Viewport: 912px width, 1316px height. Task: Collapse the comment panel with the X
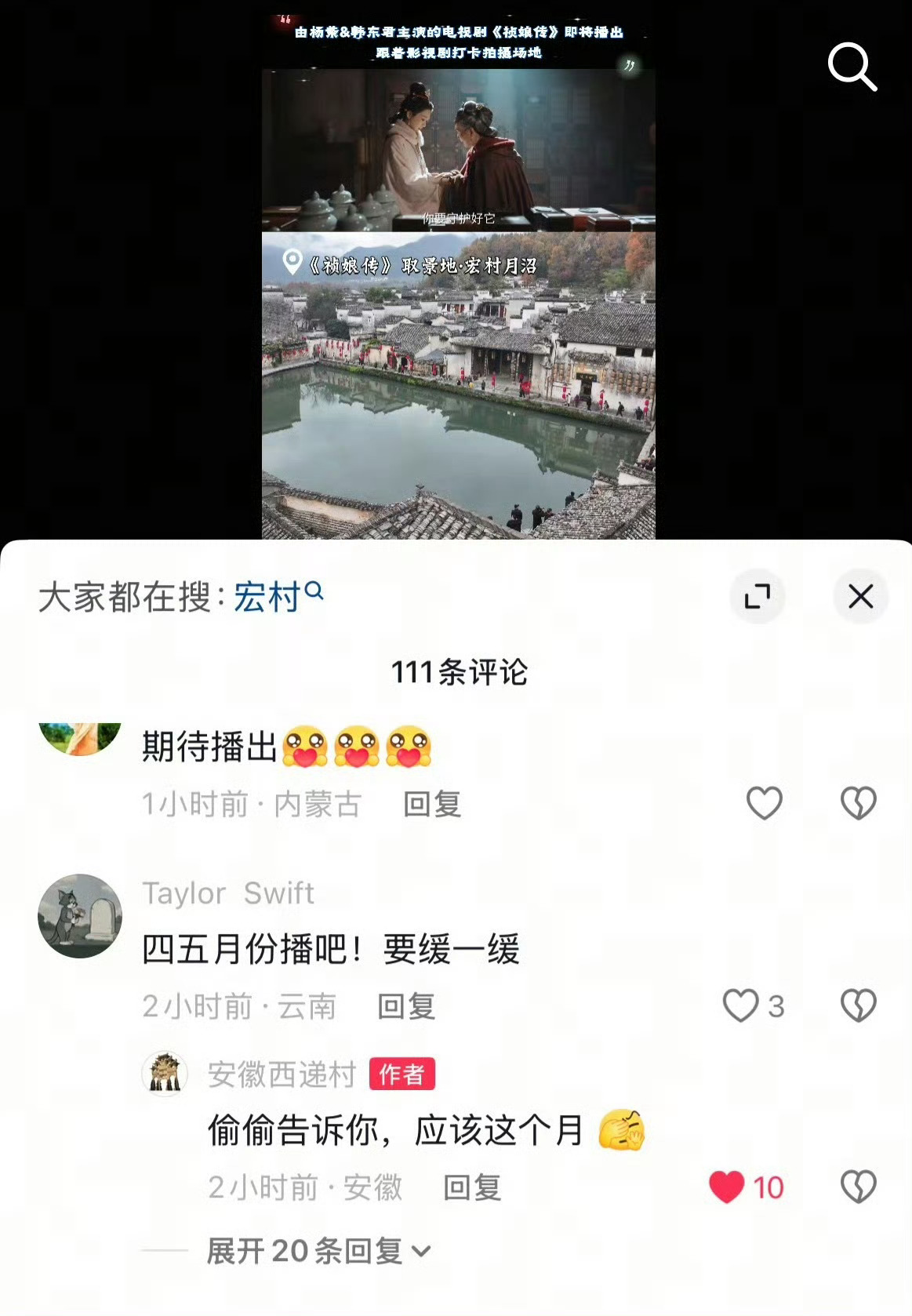pos(861,596)
